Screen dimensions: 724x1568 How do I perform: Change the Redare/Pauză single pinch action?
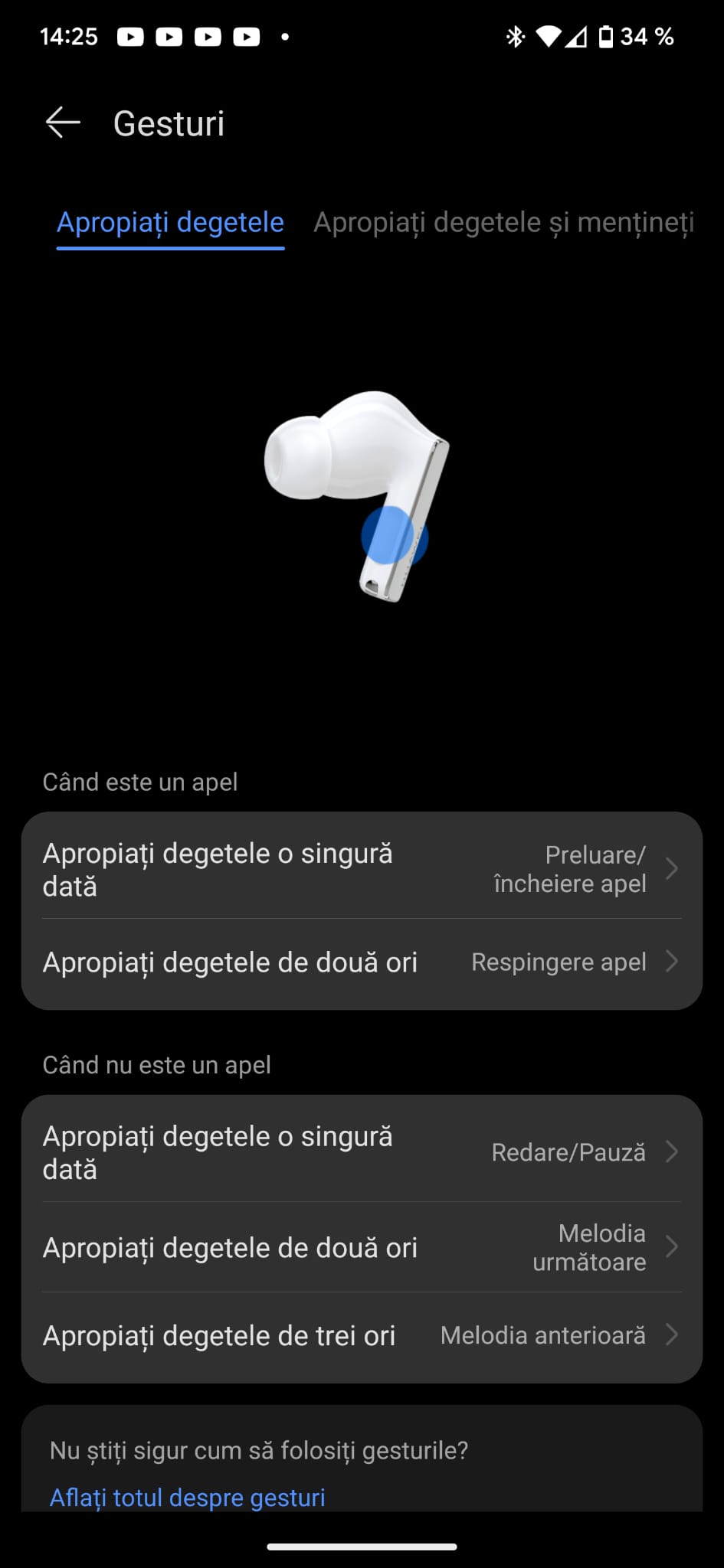pos(362,1152)
